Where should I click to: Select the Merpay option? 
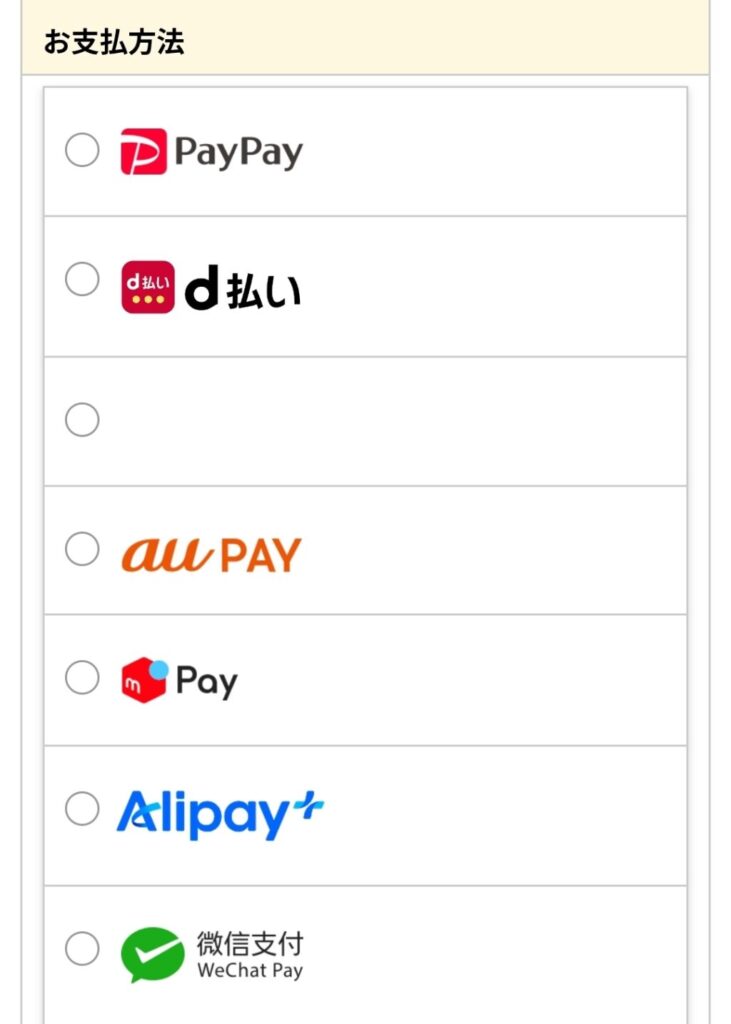82,678
